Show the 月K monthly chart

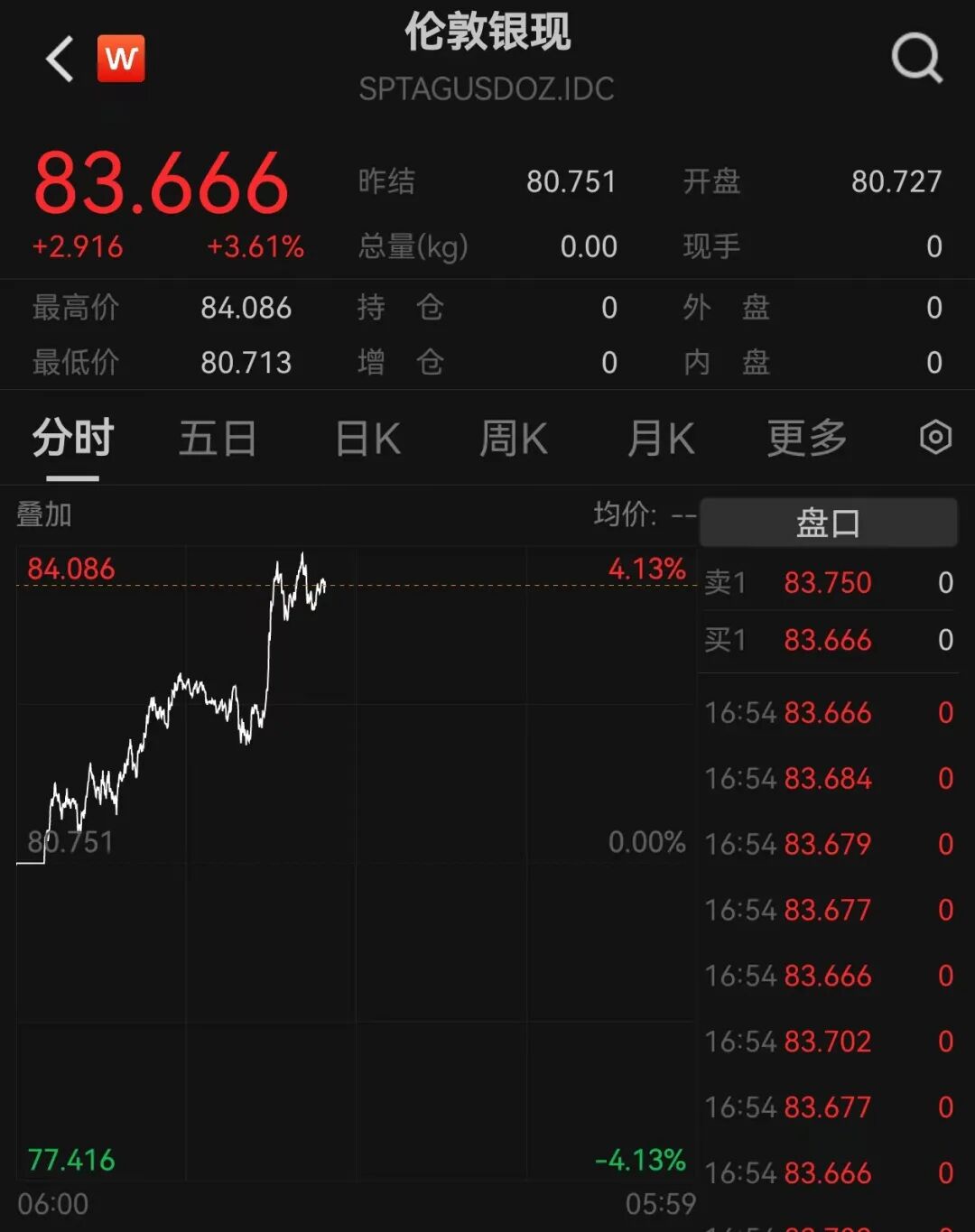coord(661,439)
